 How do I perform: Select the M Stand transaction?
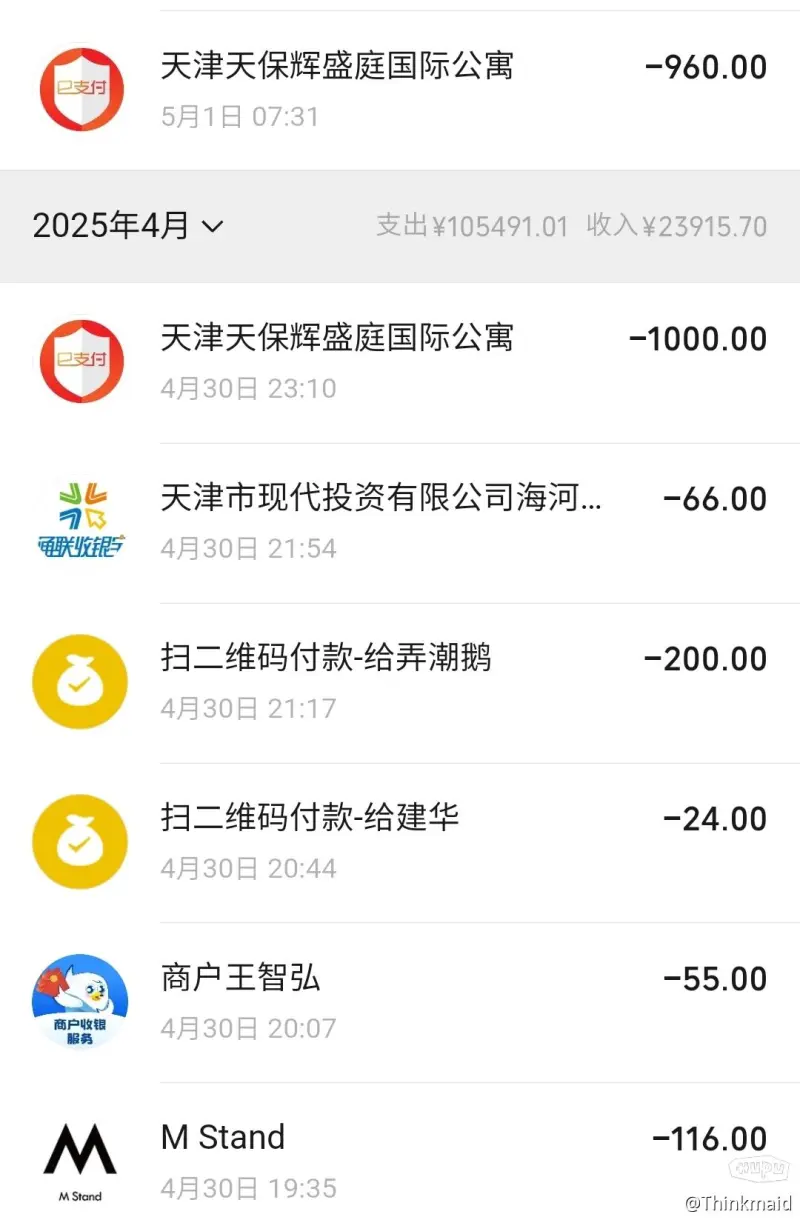click(400, 1160)
